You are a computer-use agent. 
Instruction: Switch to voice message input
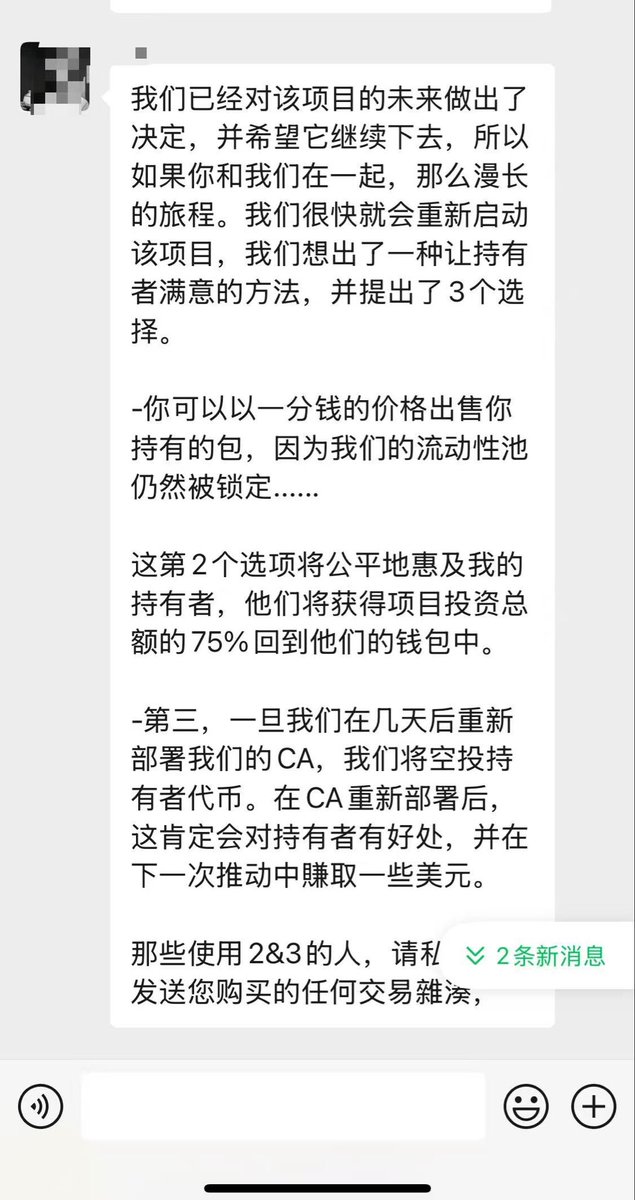tap(40, 1106)
